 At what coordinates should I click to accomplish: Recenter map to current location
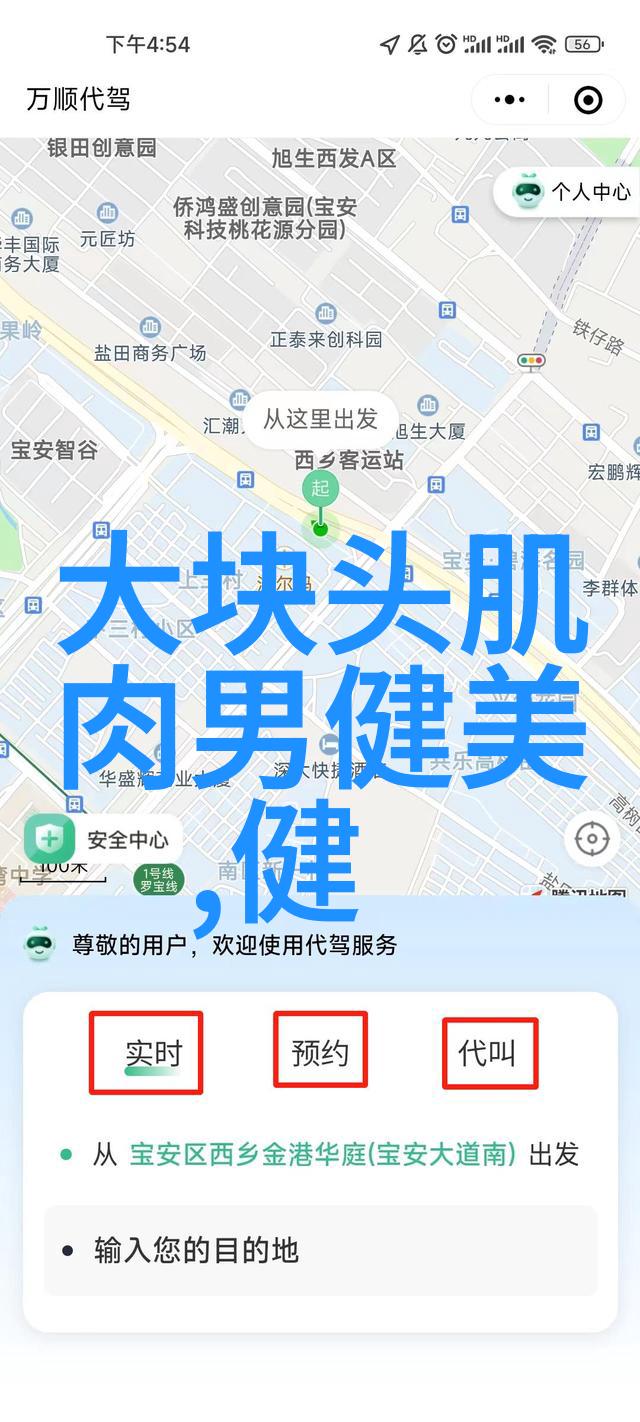(x=592, y=838)
